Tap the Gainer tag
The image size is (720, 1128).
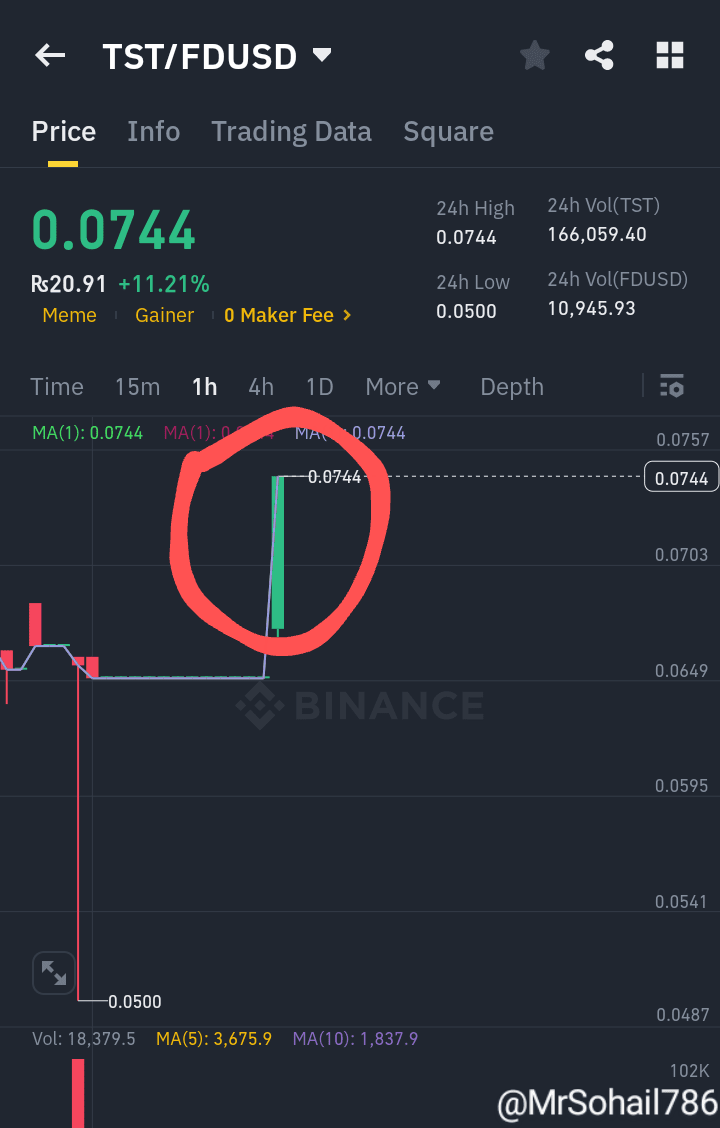[x=165, y=315]
